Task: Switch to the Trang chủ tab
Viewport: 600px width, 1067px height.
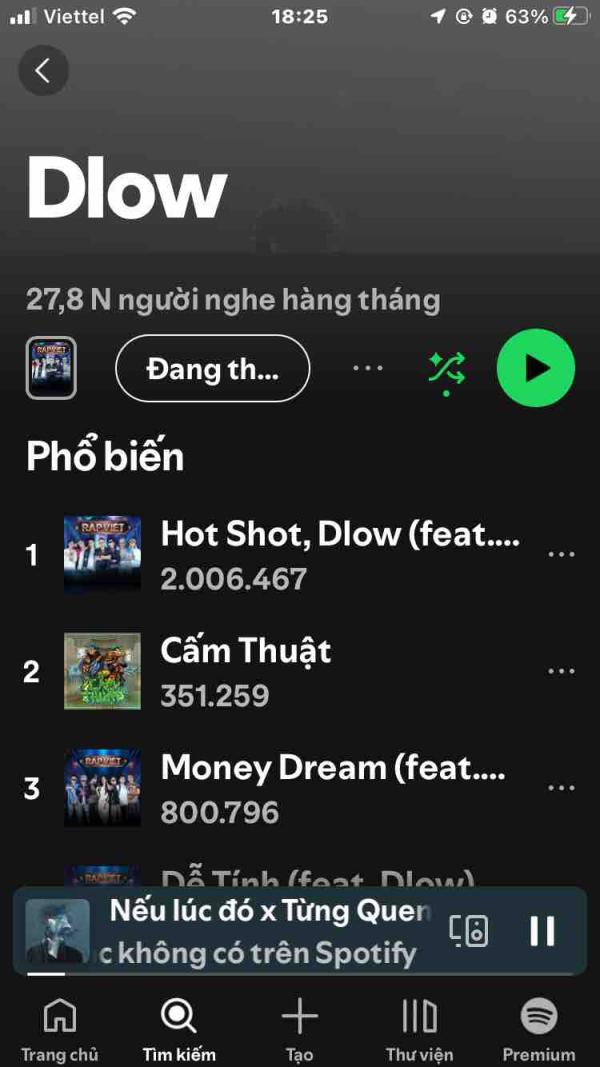Action: [60, 1030]
